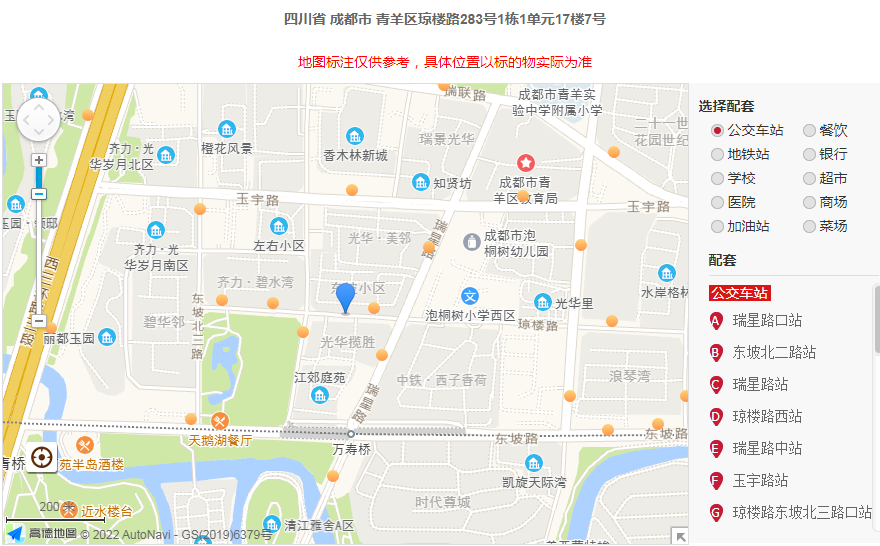Select the 学校 radio option
Screen dimensions: 880x546
click(x=717, y=178)
